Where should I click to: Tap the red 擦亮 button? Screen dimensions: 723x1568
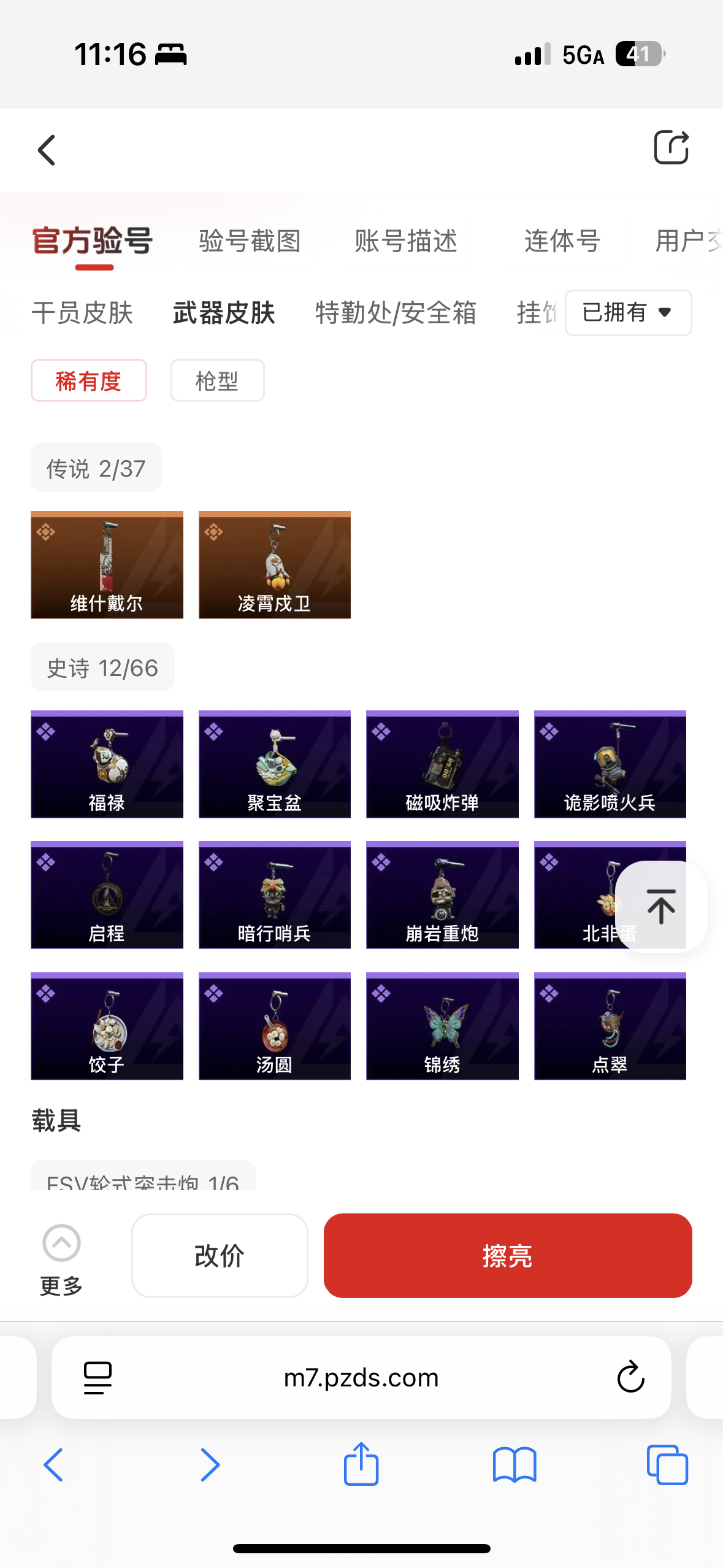[507, 1256]
